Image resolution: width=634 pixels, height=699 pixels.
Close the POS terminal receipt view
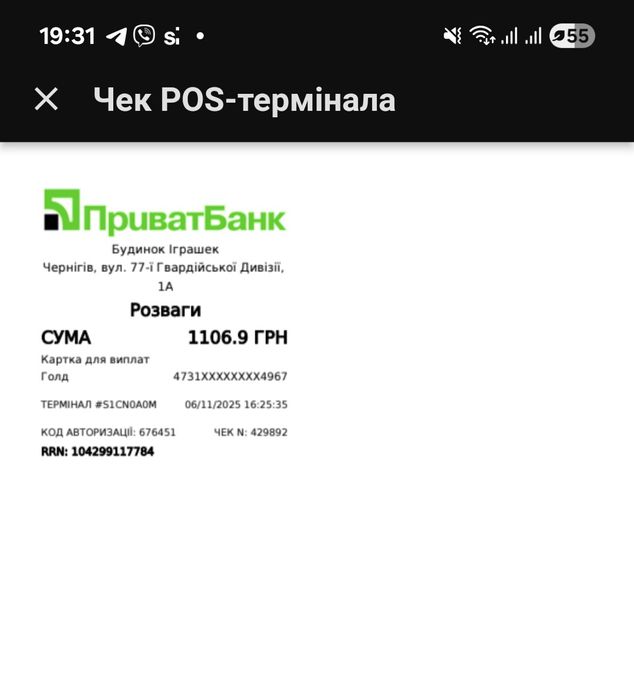click(x=46, y=99)
